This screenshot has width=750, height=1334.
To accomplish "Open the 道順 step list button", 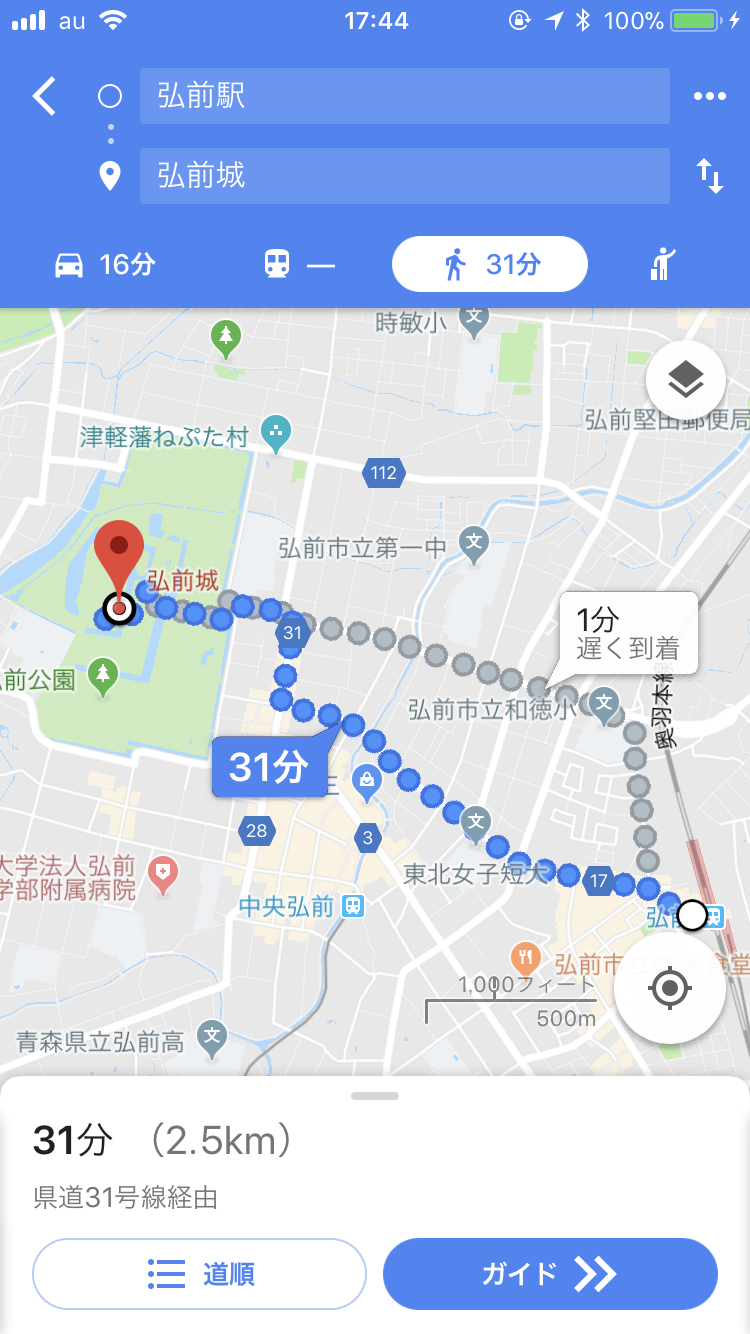I will [x=198, y=1274].
